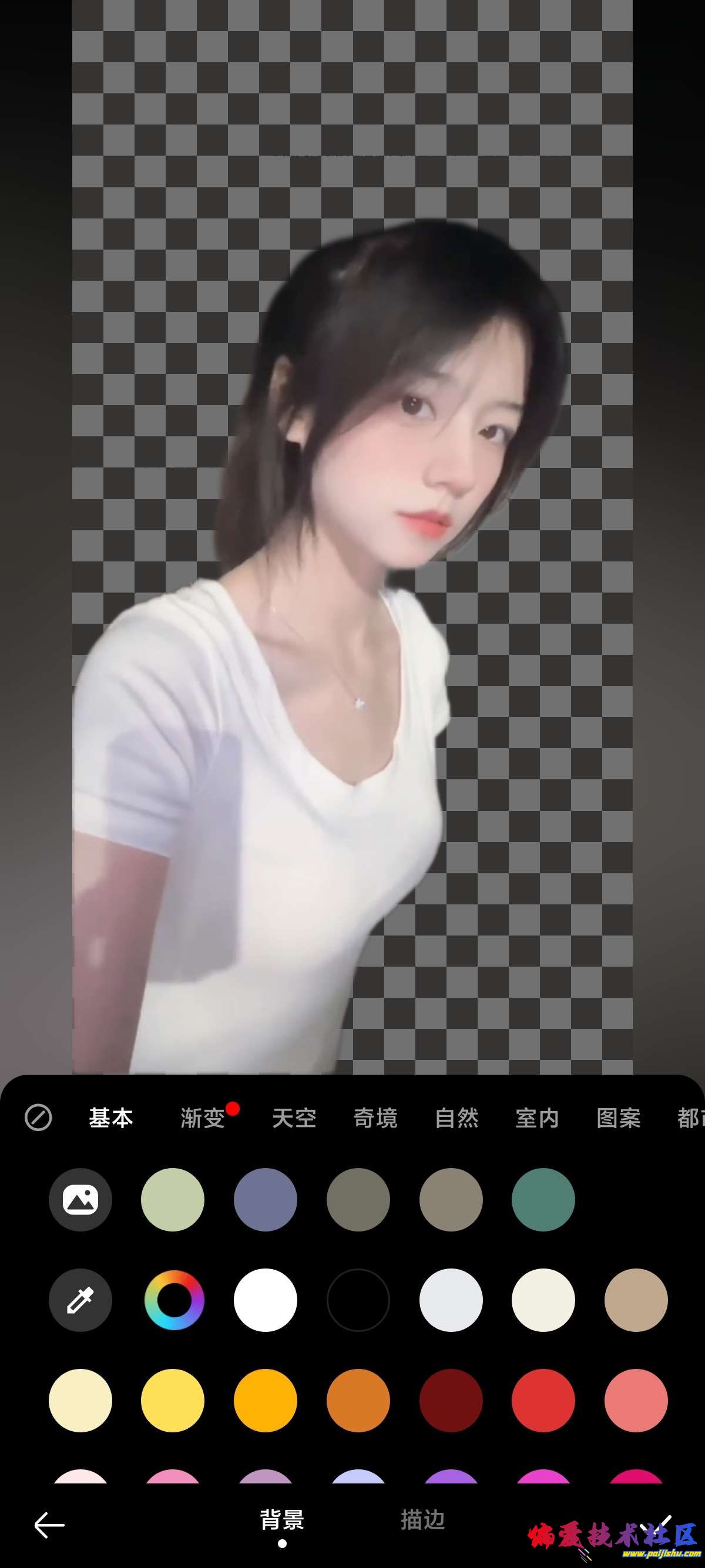
Task: Select the 自然 category
Action: [456, 1118]
